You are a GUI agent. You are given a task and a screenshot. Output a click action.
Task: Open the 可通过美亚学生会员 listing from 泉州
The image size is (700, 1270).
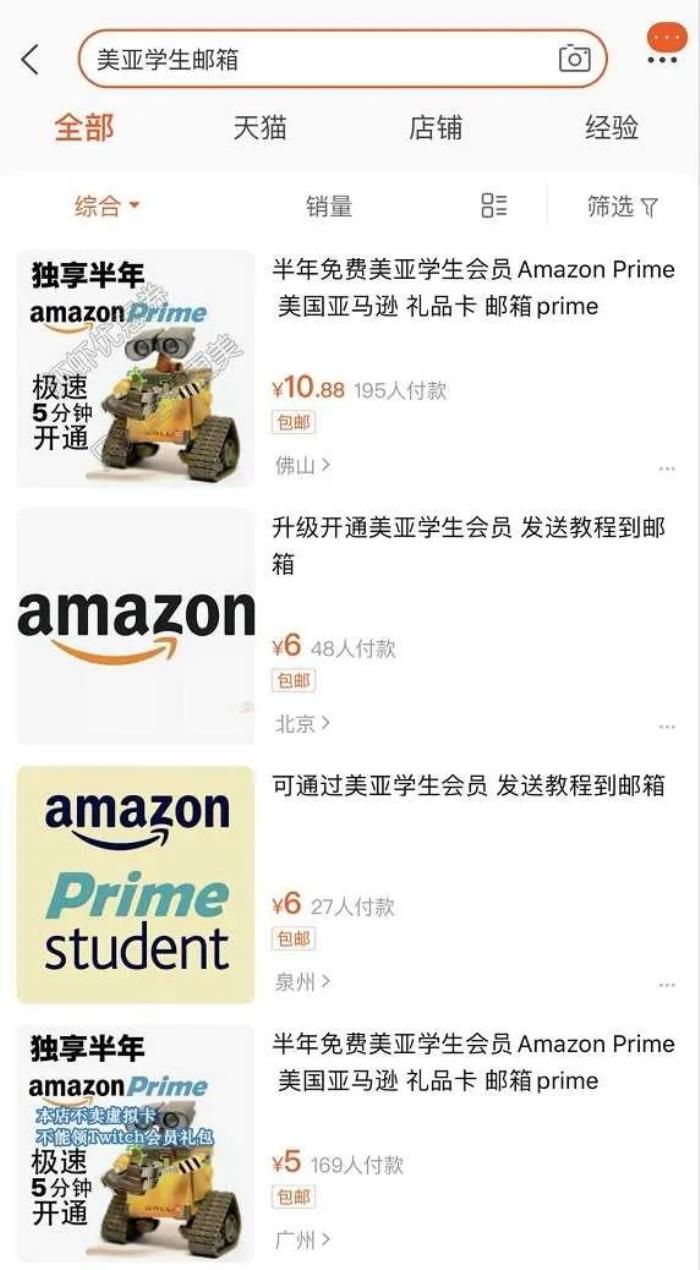tap(468, 786)
